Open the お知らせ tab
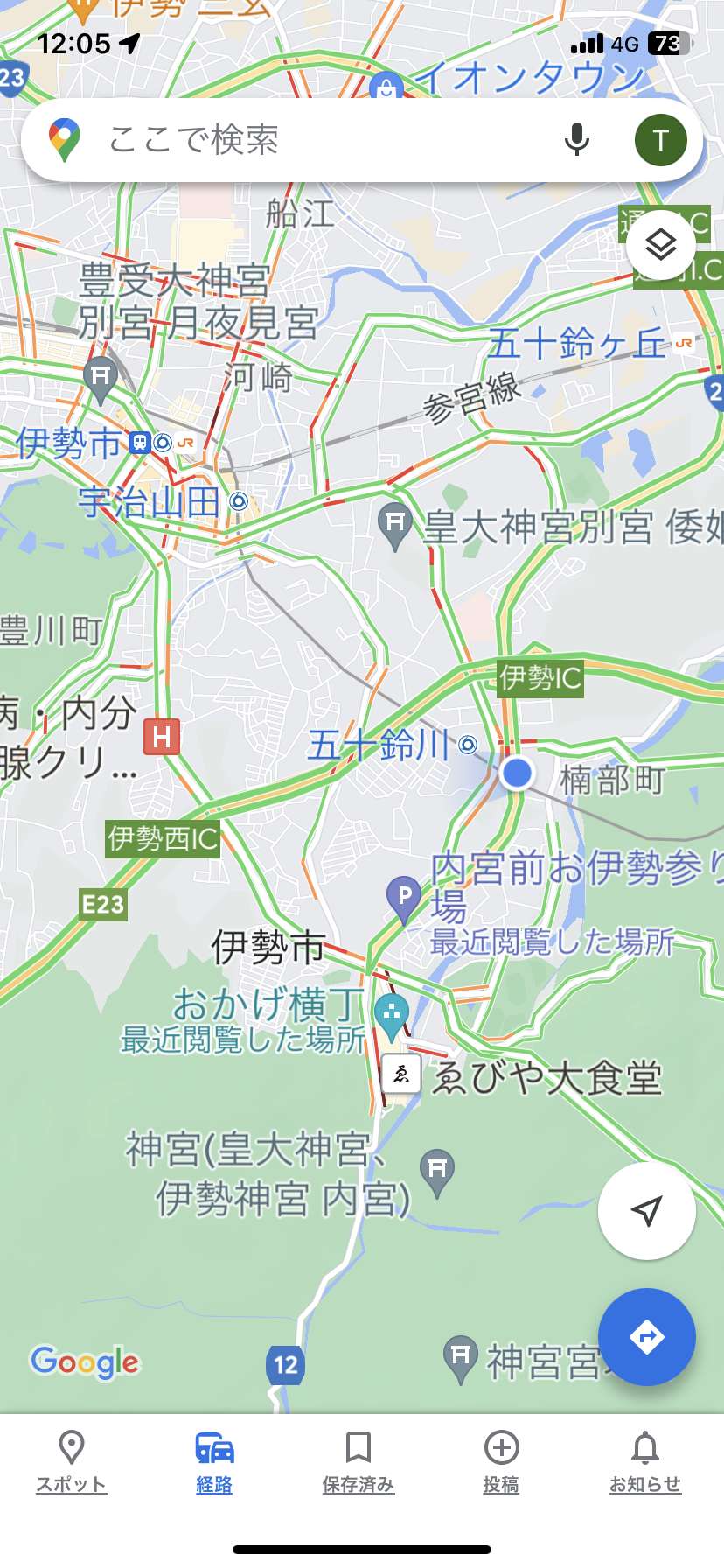The image size is (724, 1568). pos(645,1462)
